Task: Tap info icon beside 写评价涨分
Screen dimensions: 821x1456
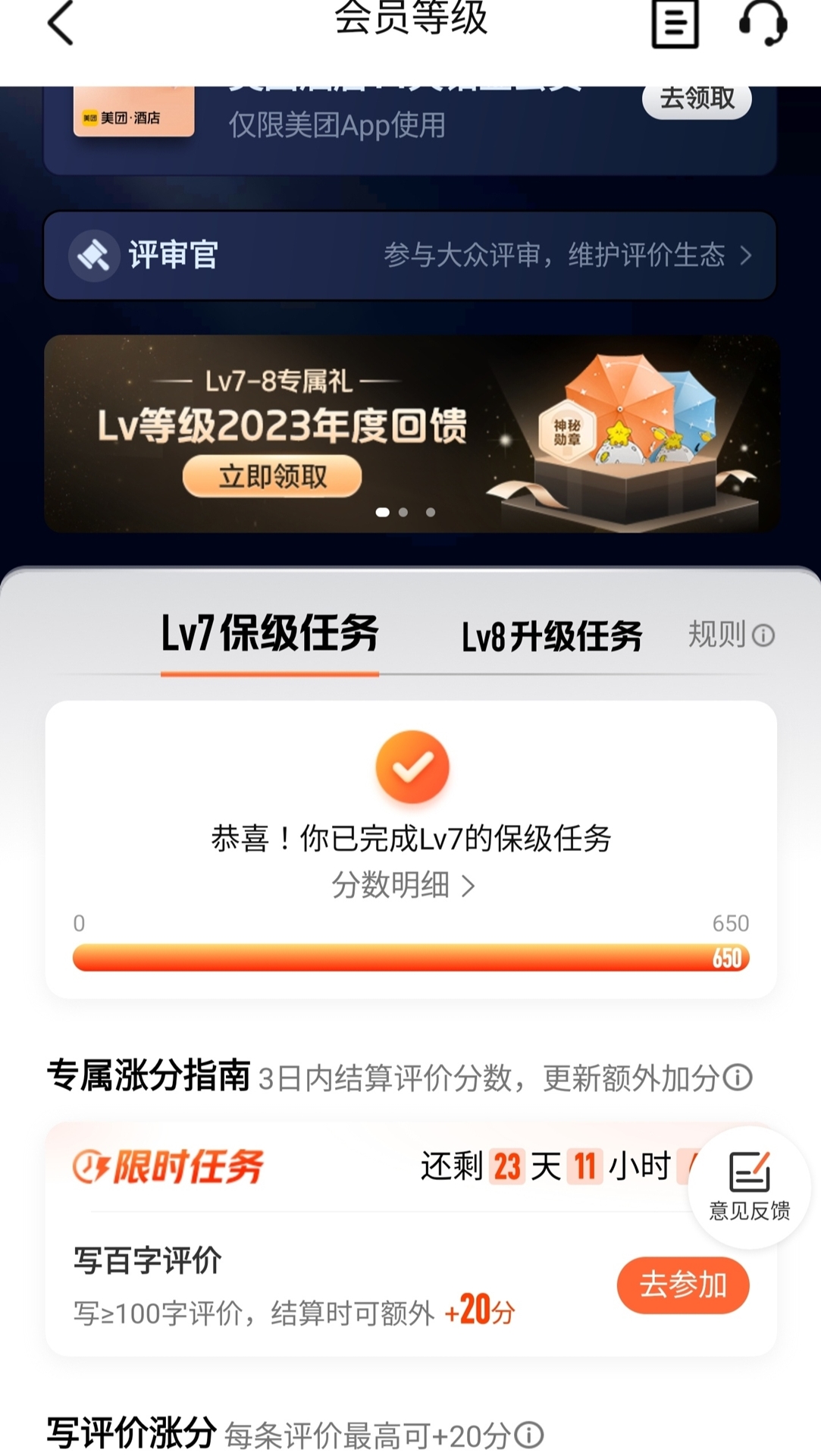Action: (529, 1435)
